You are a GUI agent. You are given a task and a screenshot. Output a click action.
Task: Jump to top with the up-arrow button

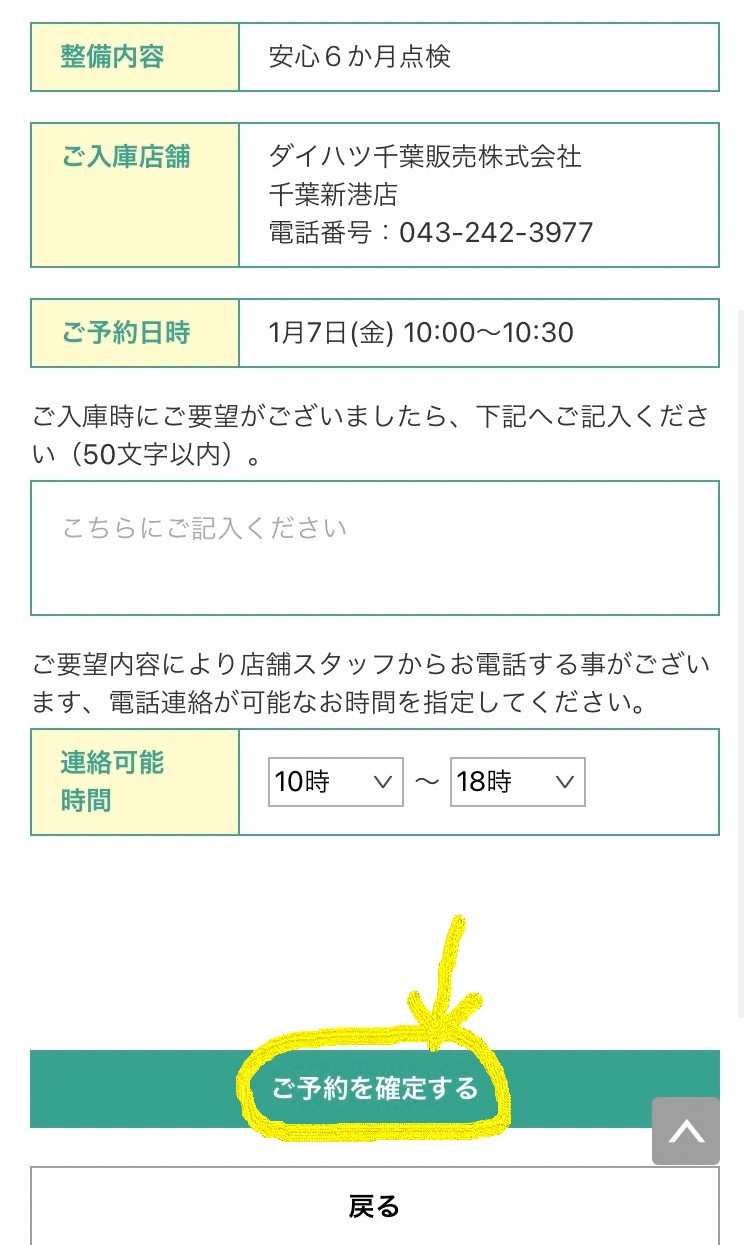[686, 1131]
